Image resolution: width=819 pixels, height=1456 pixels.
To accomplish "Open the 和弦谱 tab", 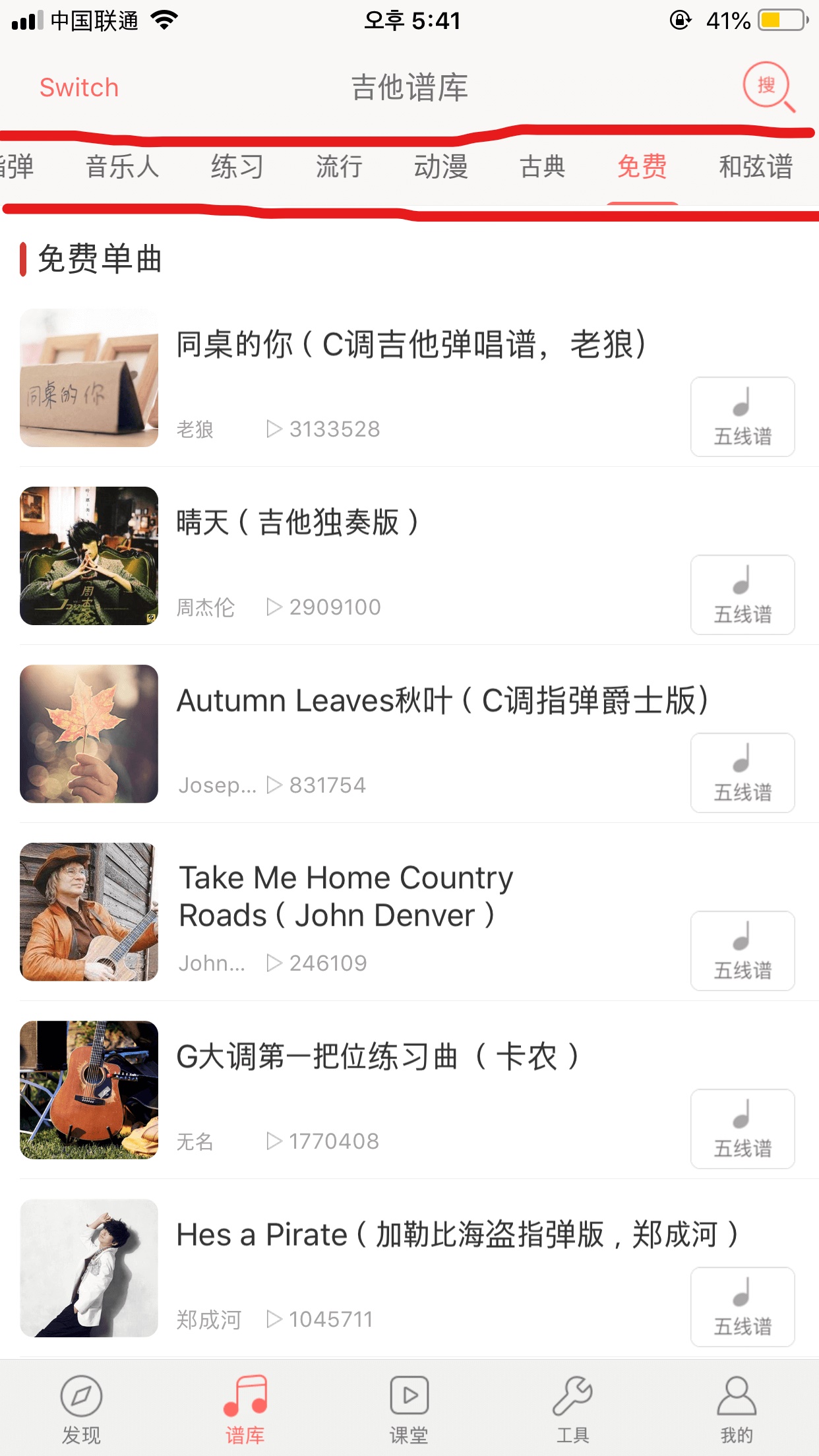I will coord(756,167).
